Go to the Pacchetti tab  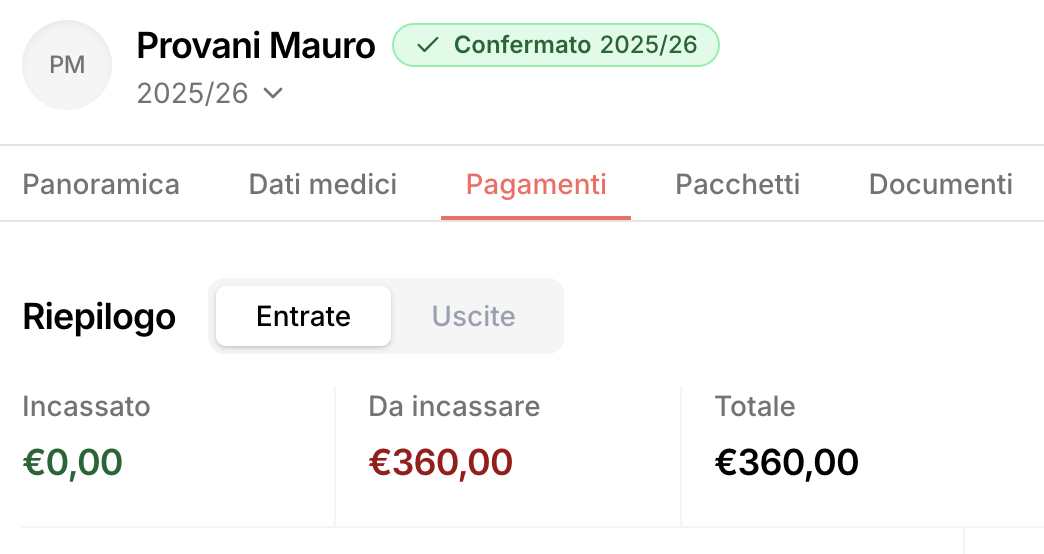737,185
